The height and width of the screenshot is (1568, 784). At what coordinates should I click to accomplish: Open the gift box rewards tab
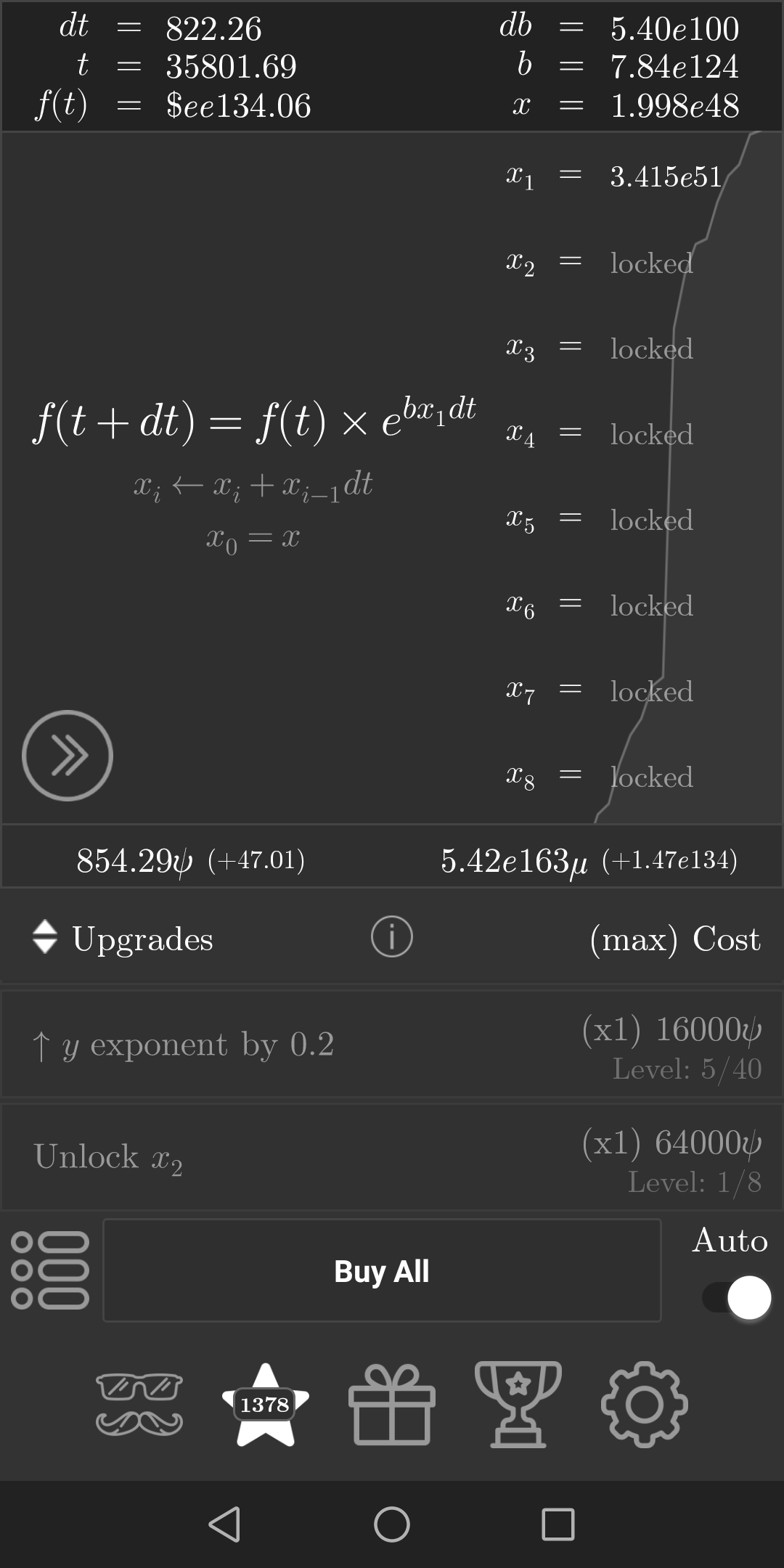(392, 1405)
